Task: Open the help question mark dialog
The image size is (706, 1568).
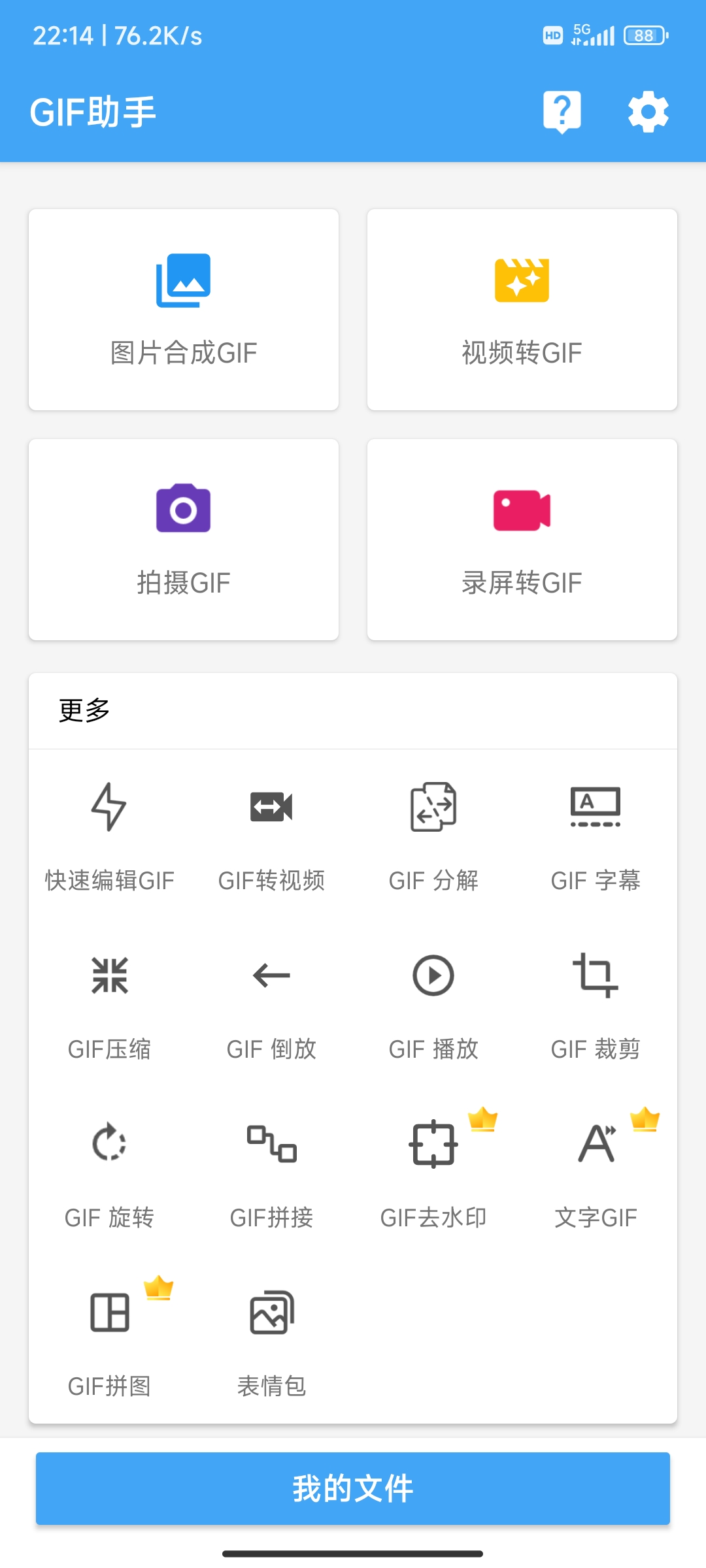Action: click(x=562, y=111)
